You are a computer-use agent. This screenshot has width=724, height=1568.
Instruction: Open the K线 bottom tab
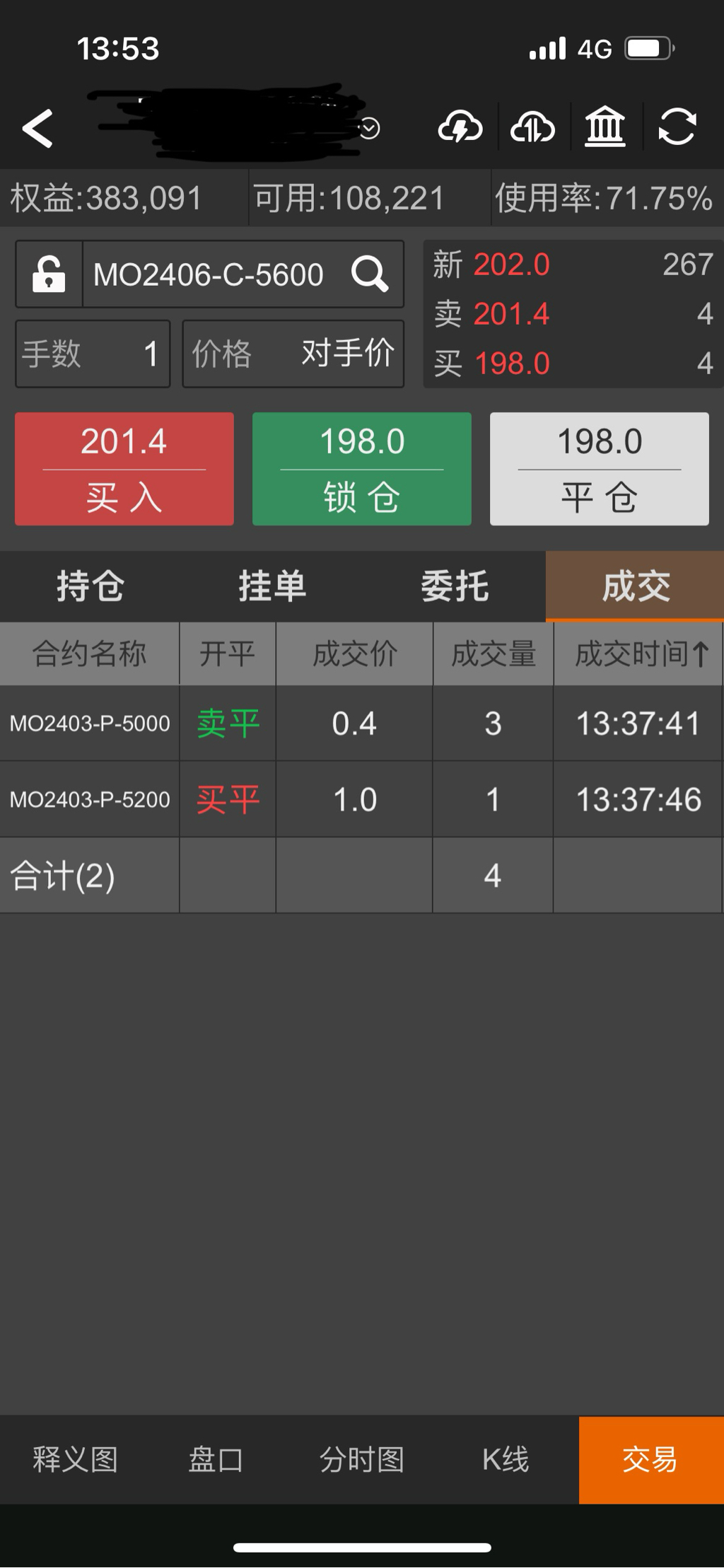(x=506, y=1460)
